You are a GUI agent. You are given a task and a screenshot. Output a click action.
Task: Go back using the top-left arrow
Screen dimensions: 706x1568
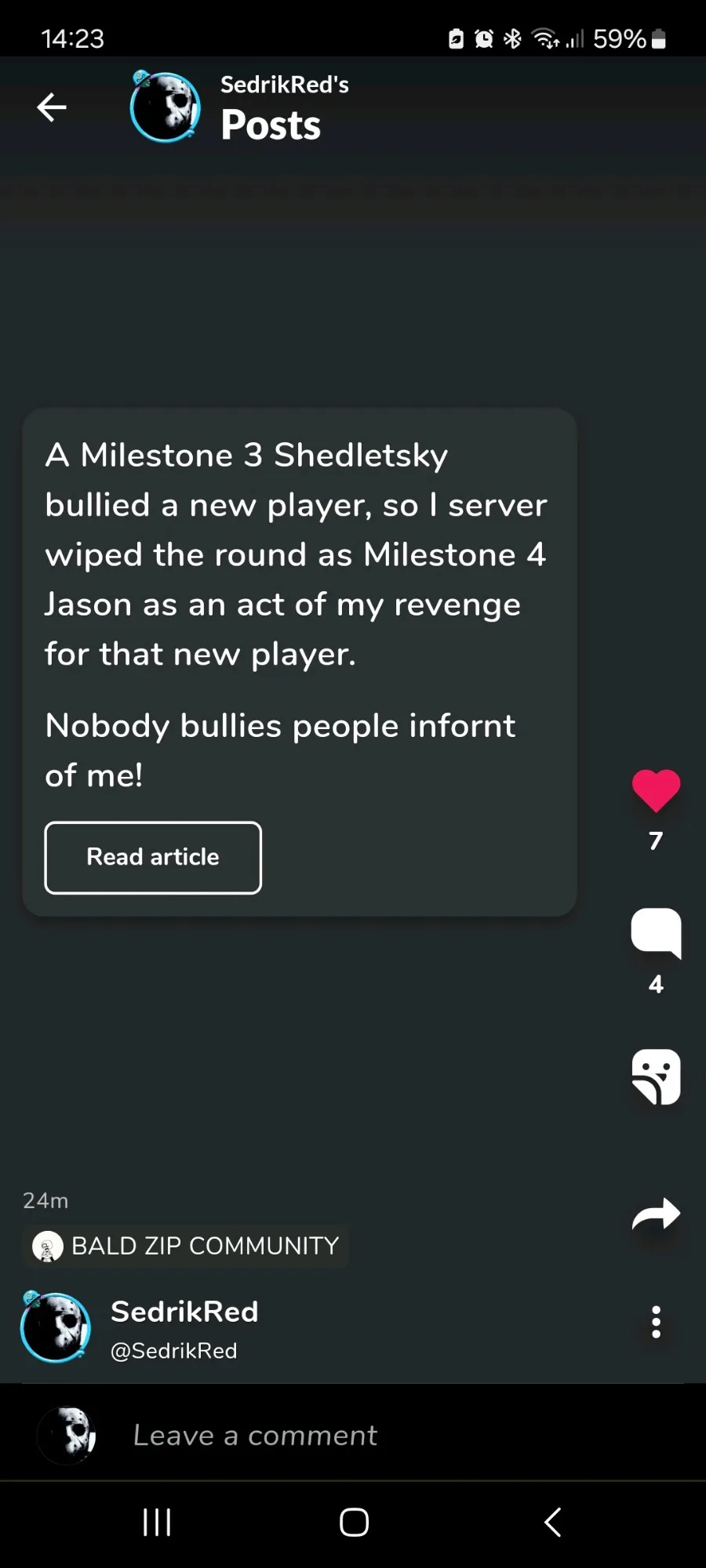pos(52,107)
